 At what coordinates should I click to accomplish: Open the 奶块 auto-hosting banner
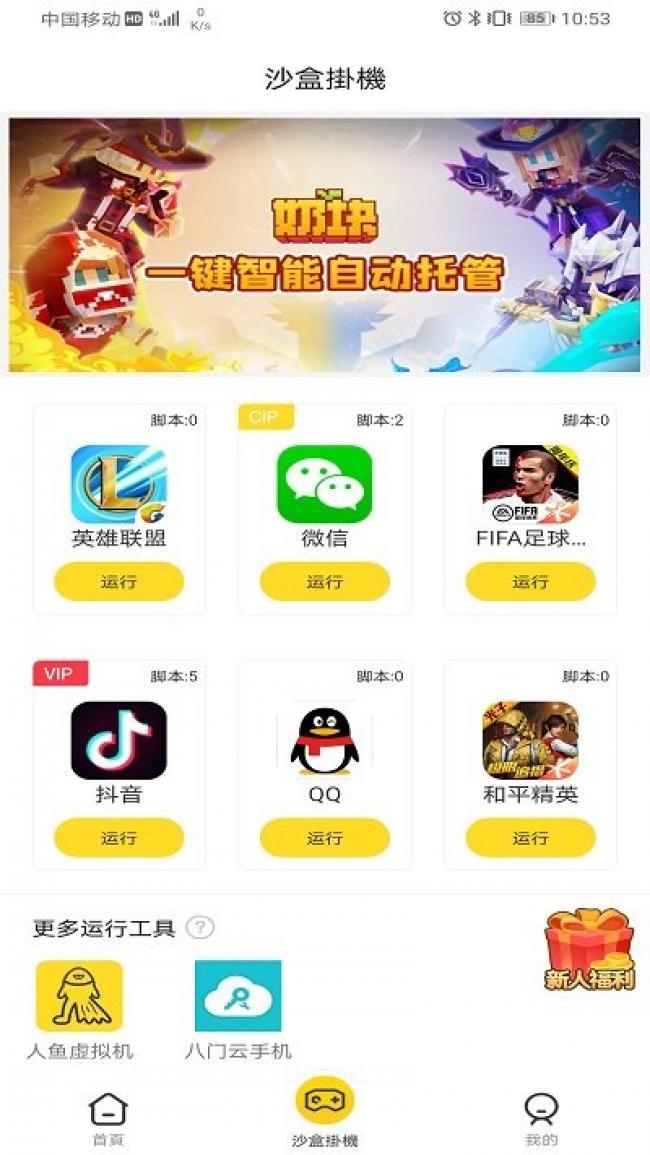click(324, 245)
